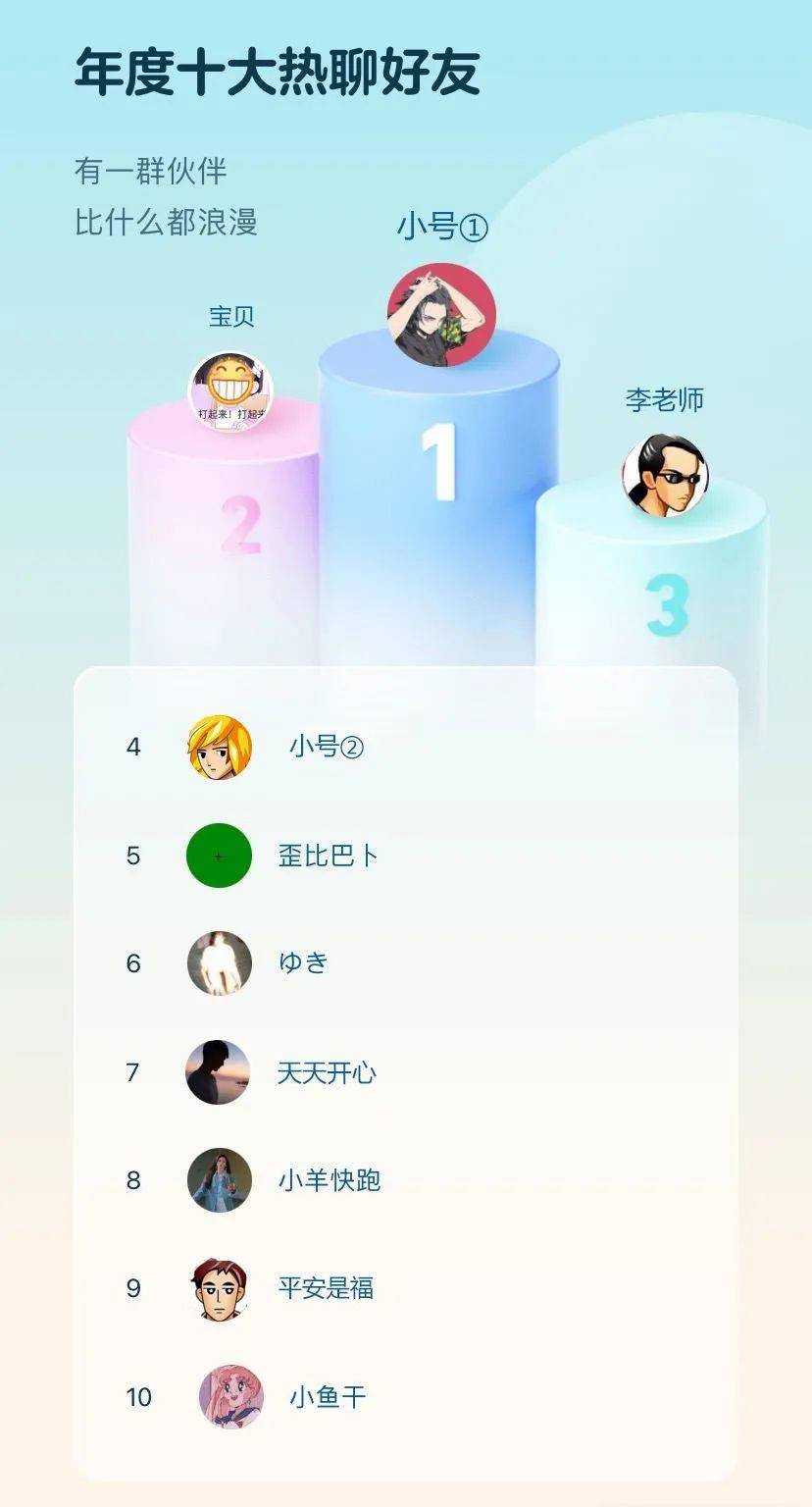Open the blonde avatar next to 小号②
Screen dimensions: 812x1507
click(218, 746)
